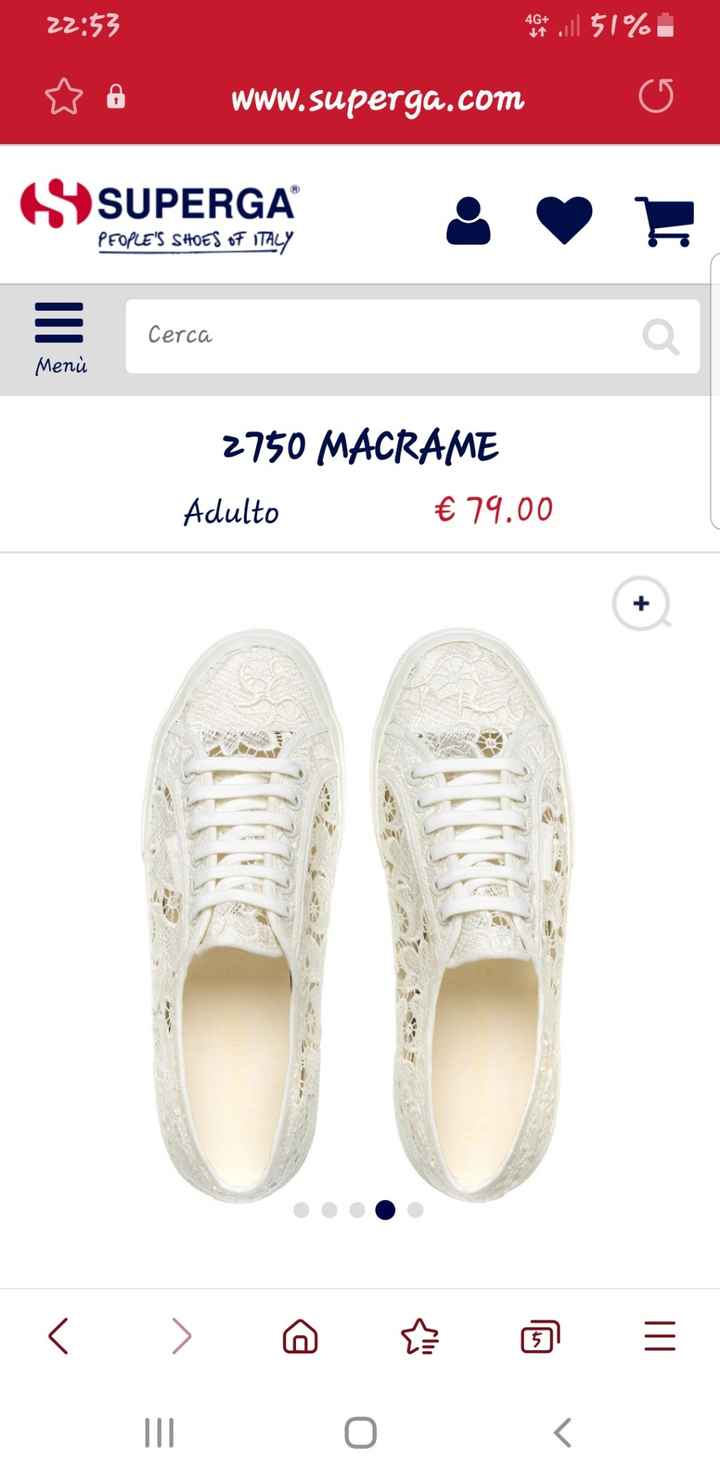Tap the security lock icon in the address bar
720x1480 pixels.
tap(118, 97)
